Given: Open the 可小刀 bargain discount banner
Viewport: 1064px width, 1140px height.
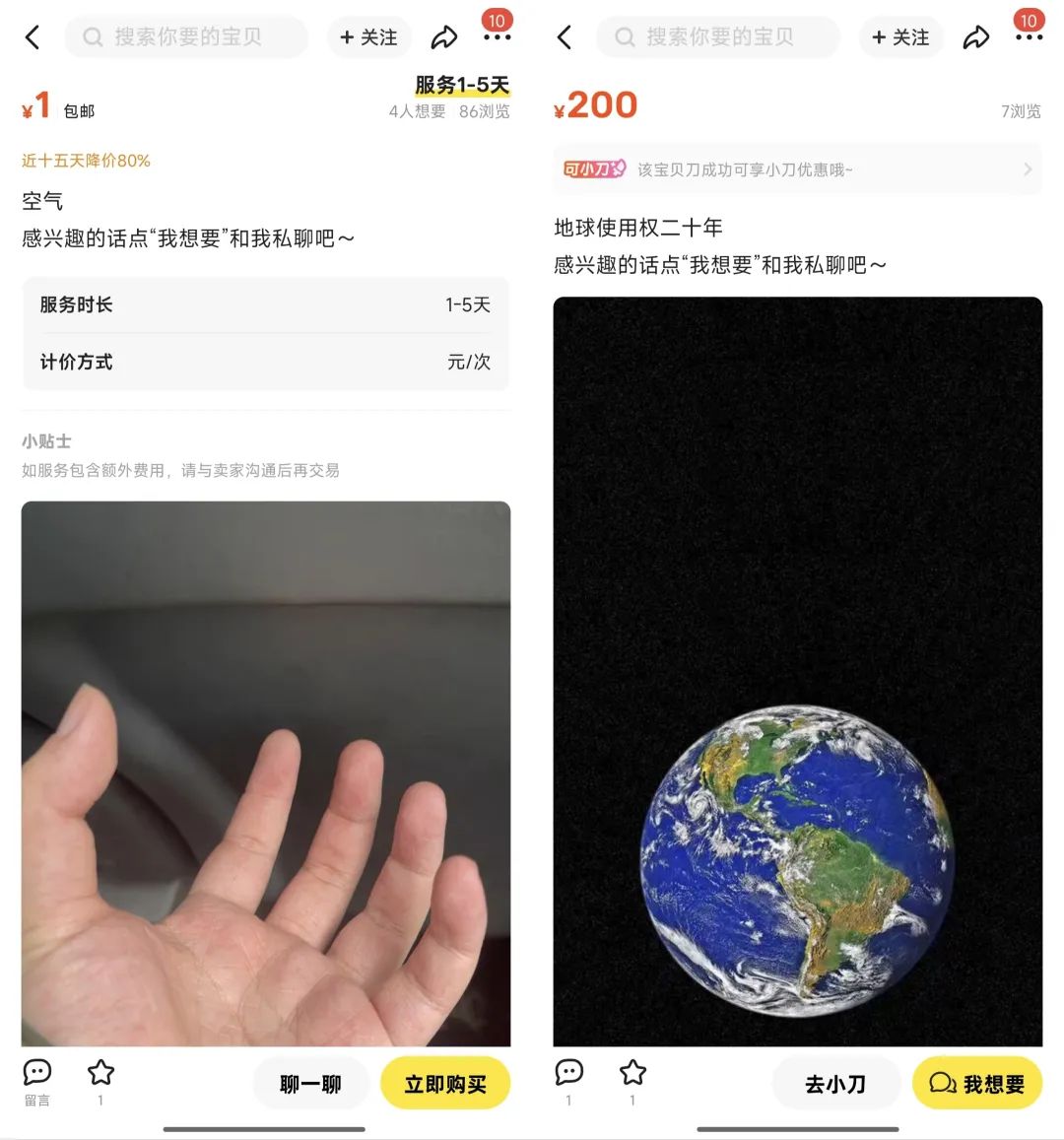Looking at the screenshot, I should click(x=797, y=169).
